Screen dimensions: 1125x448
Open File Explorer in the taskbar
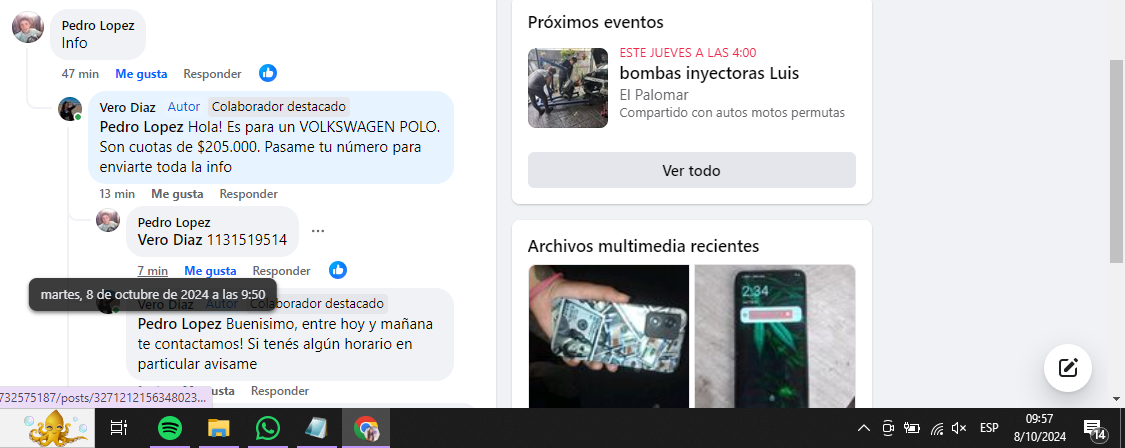(219, 428)
